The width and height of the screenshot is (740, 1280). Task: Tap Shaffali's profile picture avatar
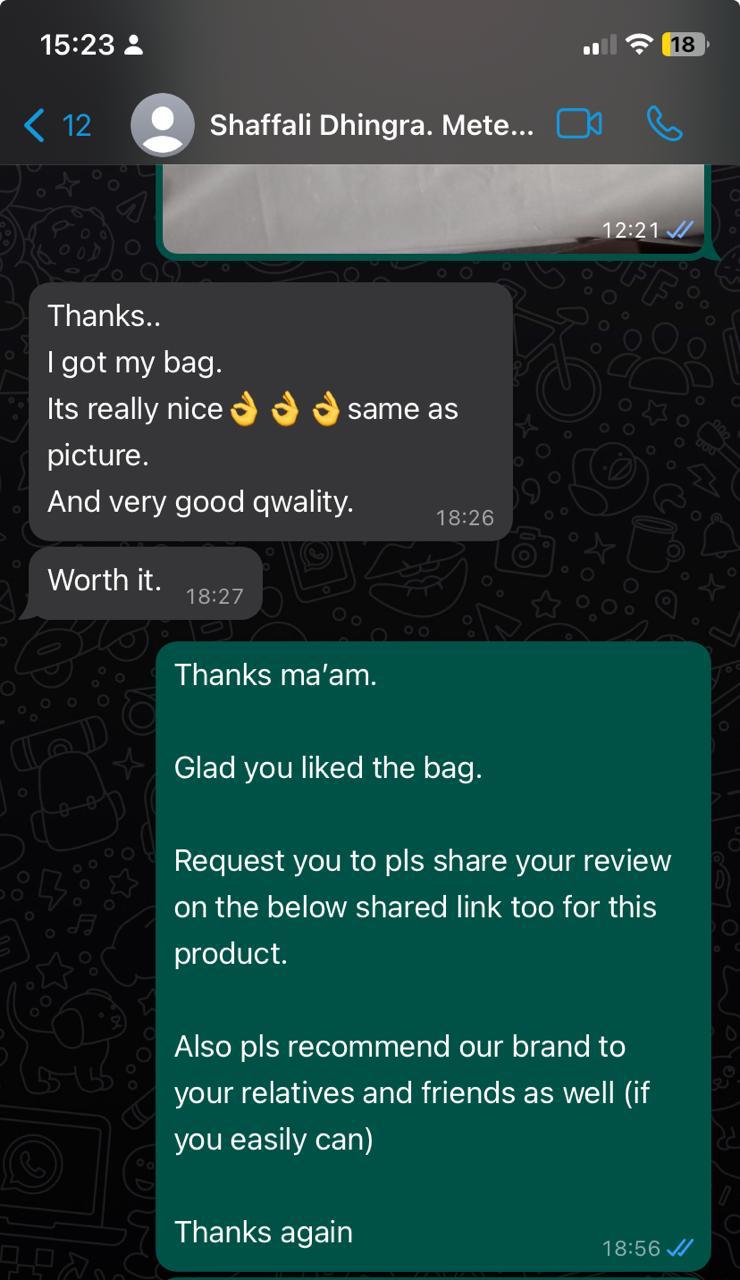pos(163,125)
